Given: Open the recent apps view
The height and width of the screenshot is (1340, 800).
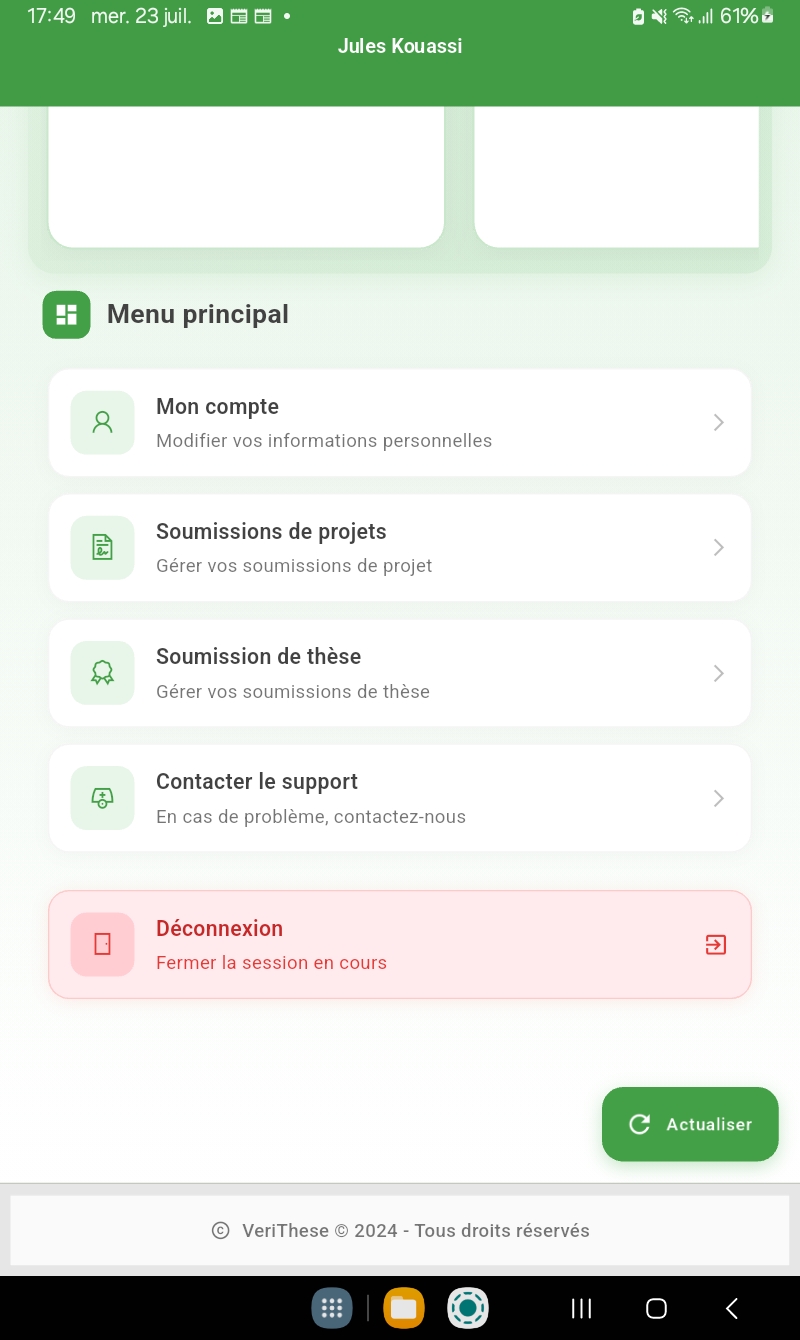Looking at the screenshot, I should [x=581, y=1308].
